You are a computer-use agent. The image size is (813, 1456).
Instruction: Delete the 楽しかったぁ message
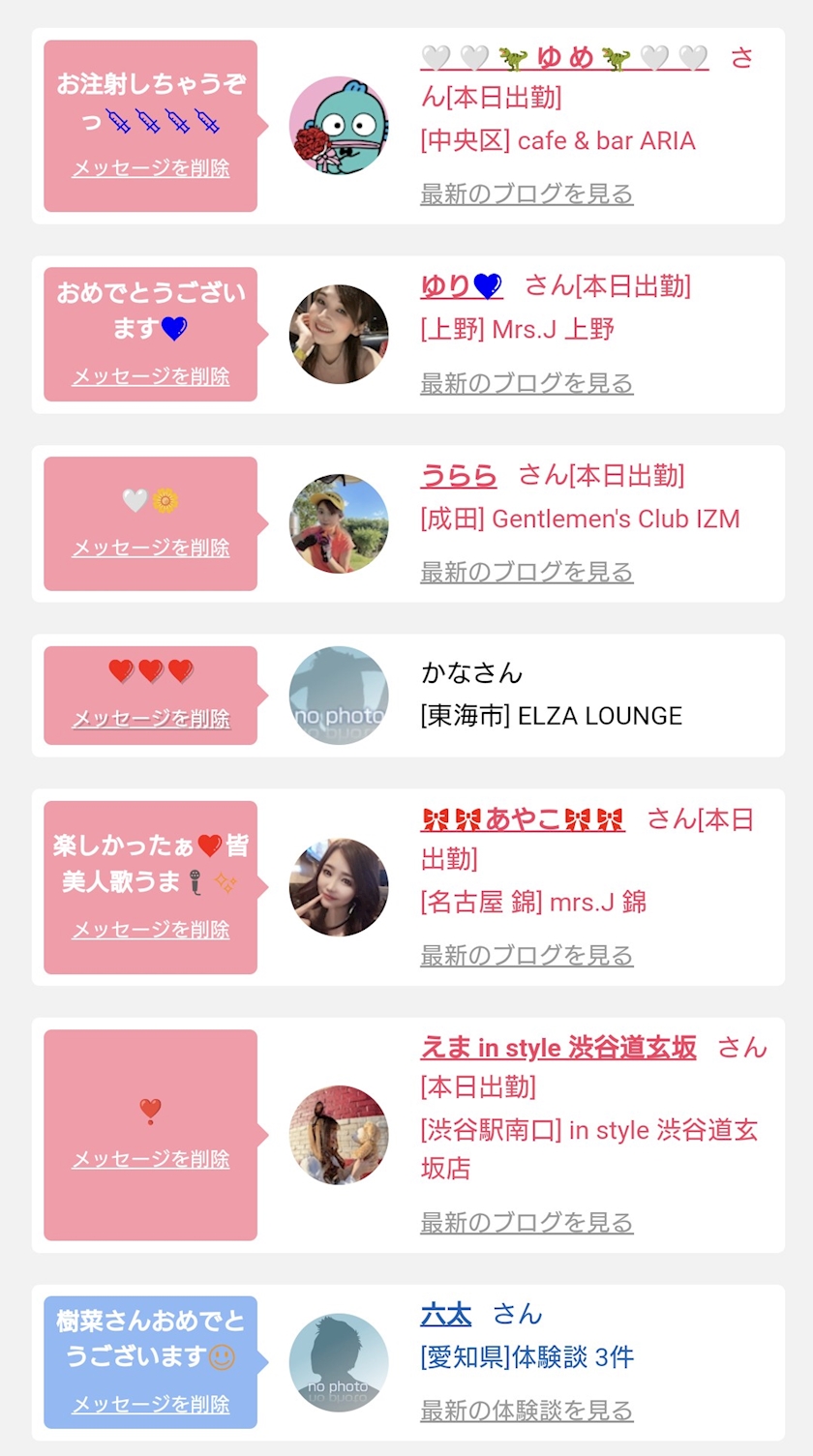151,930
